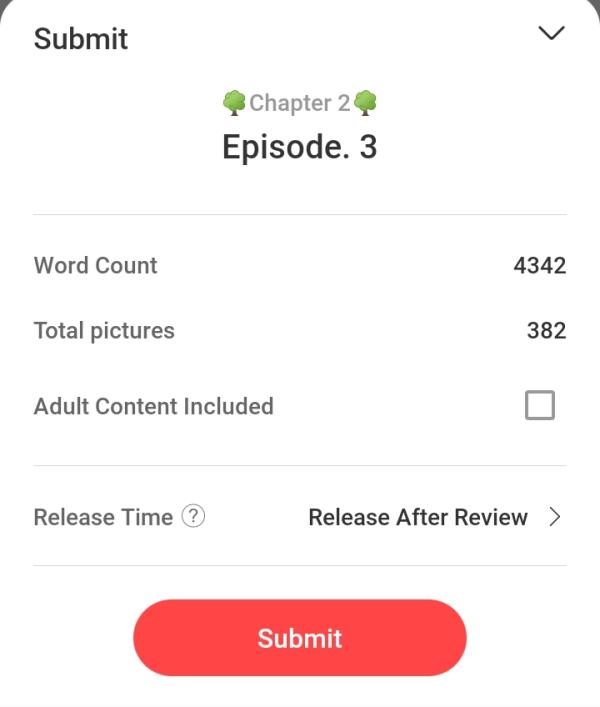This screenshot has height=707, width=600.
Task: Check the Adult Content Included box
Action: click(x=539, y=406)
